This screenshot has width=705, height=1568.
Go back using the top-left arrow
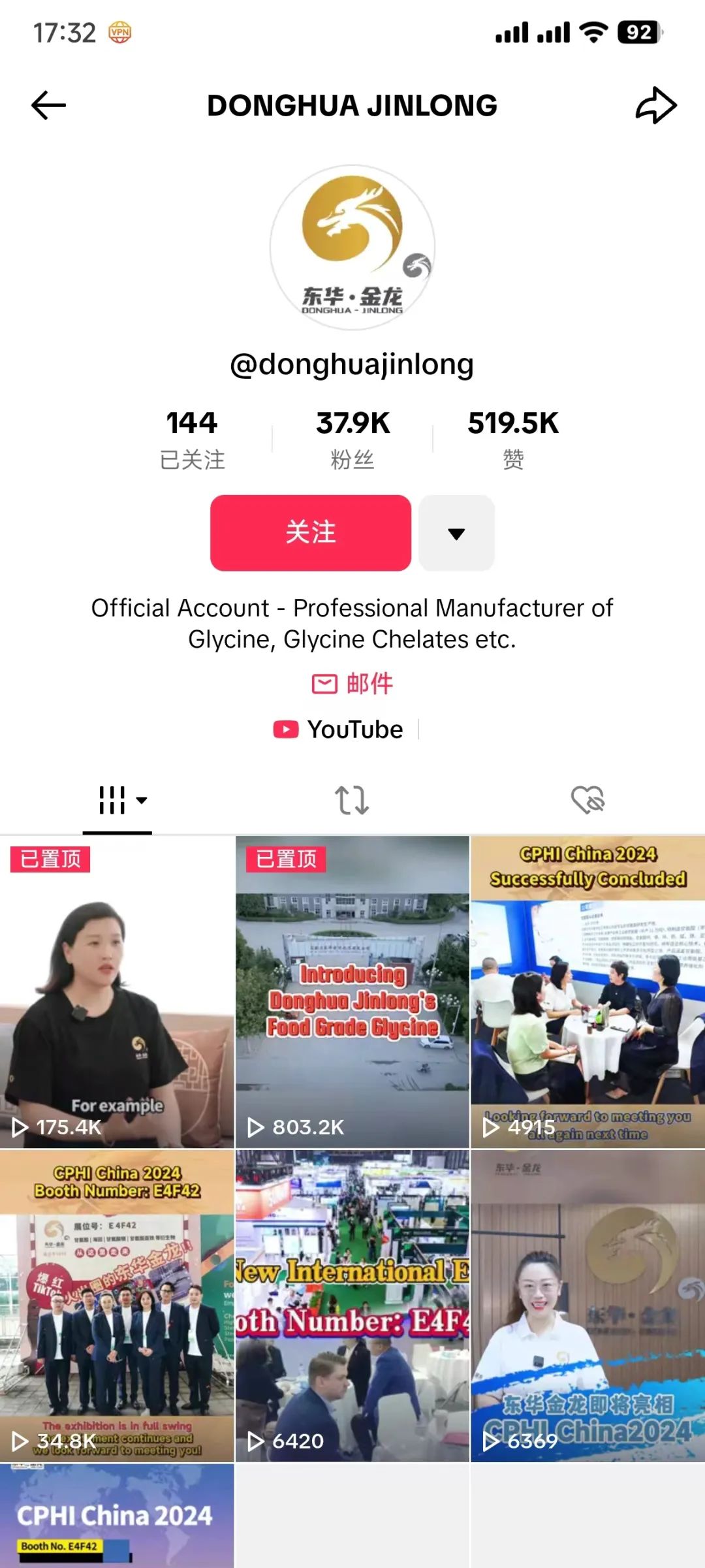[49, 105]
